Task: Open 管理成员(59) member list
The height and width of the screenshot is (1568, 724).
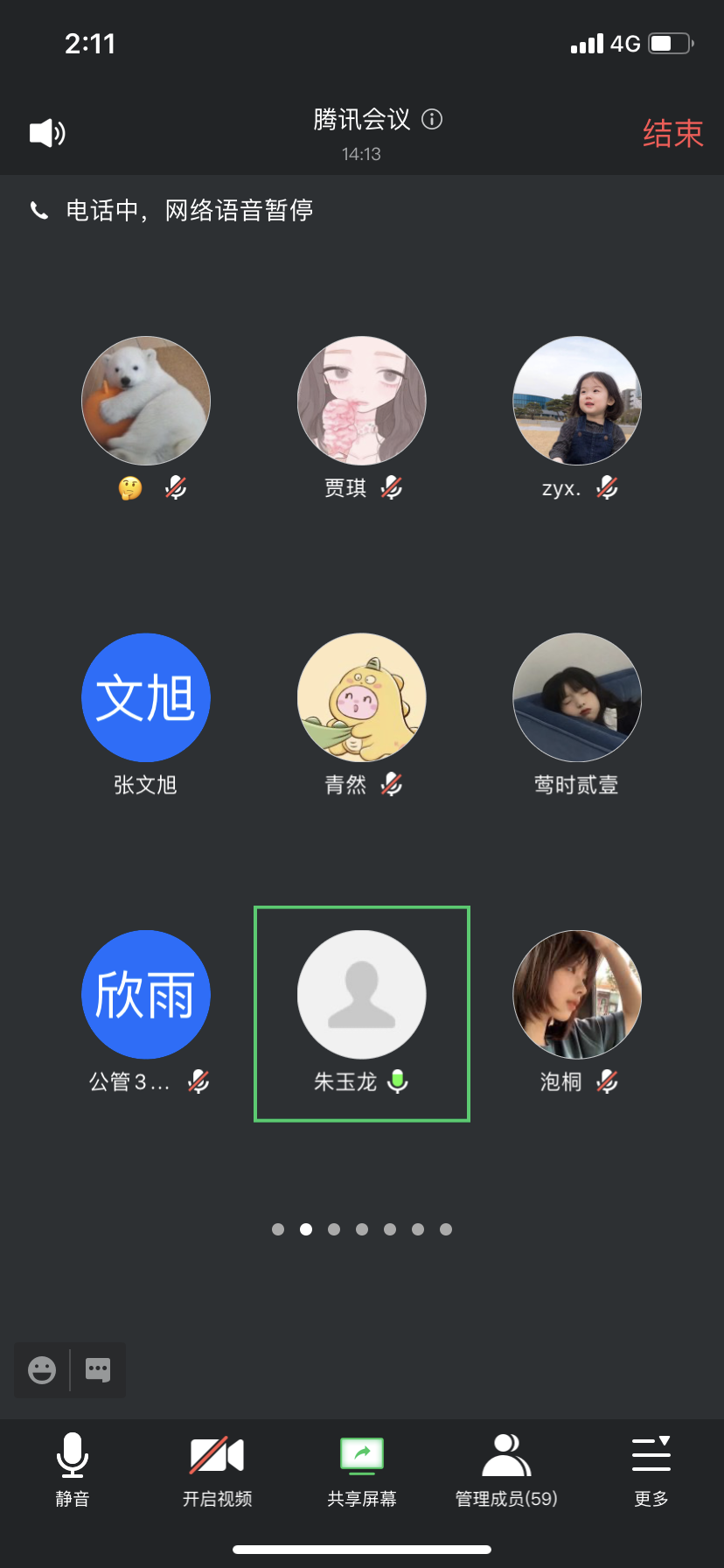Action: pyautogui.click(x=506, y=1469)
